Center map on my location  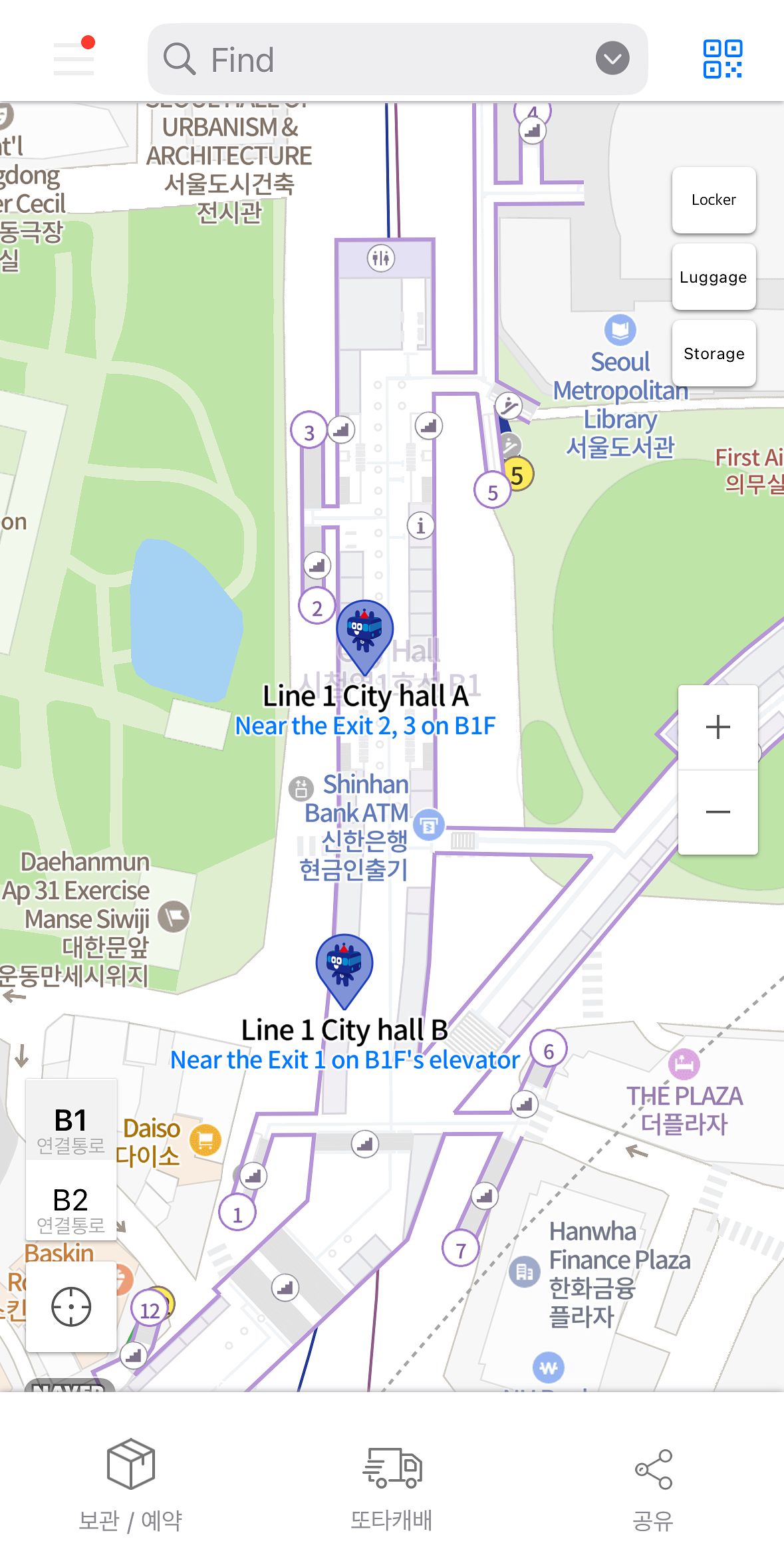pos(71,1306)
